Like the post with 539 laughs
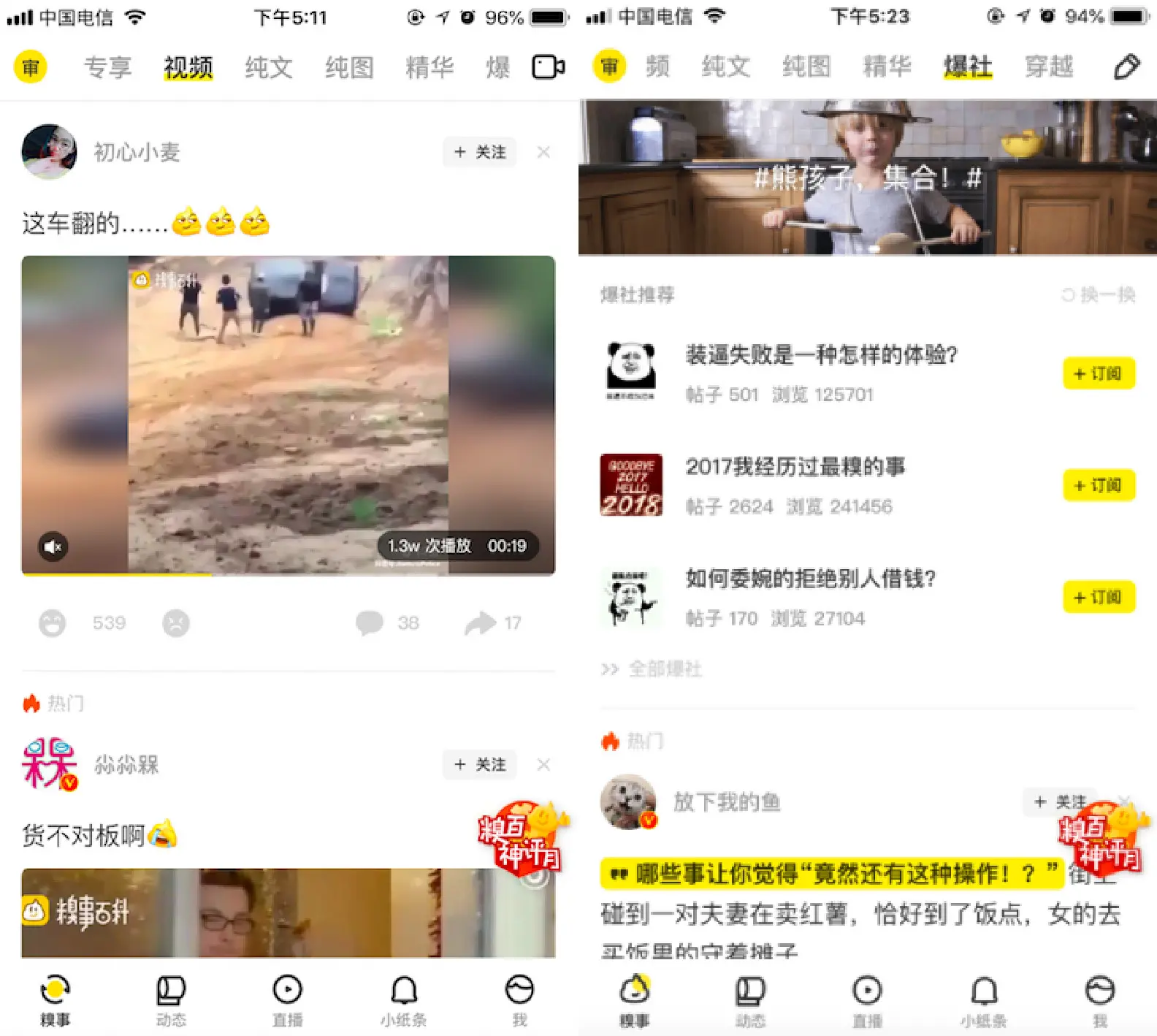 pyautogui.click(x=53, y=623)
